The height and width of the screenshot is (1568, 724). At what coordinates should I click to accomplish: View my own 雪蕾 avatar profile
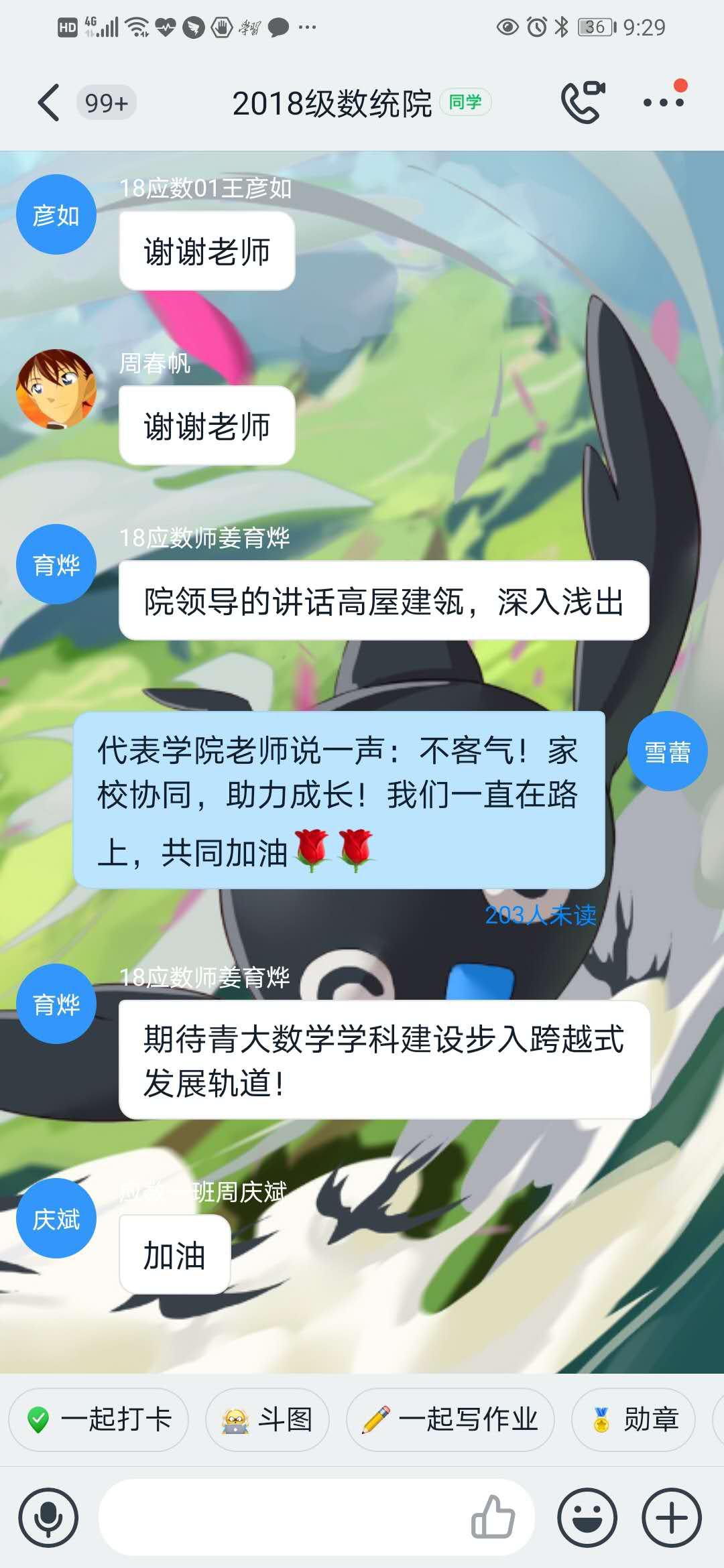pyautogui.click(x=667, y=751)
